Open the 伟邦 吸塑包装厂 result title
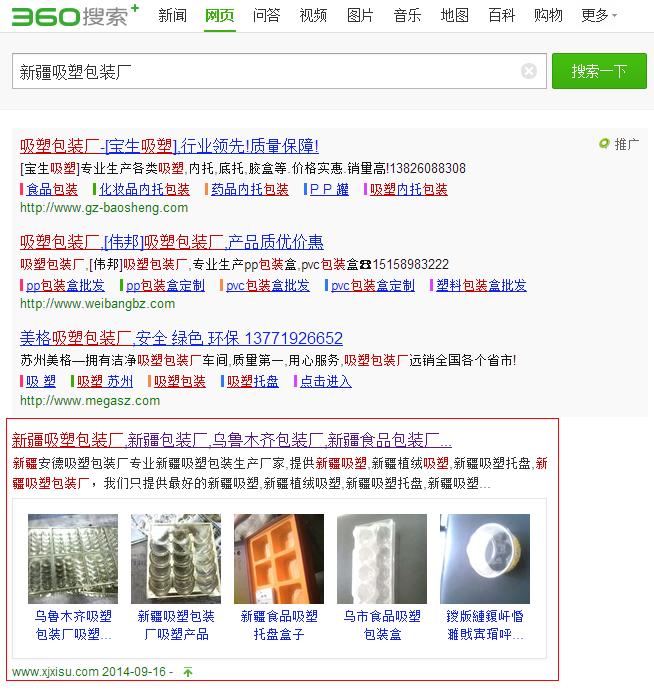 171,242
